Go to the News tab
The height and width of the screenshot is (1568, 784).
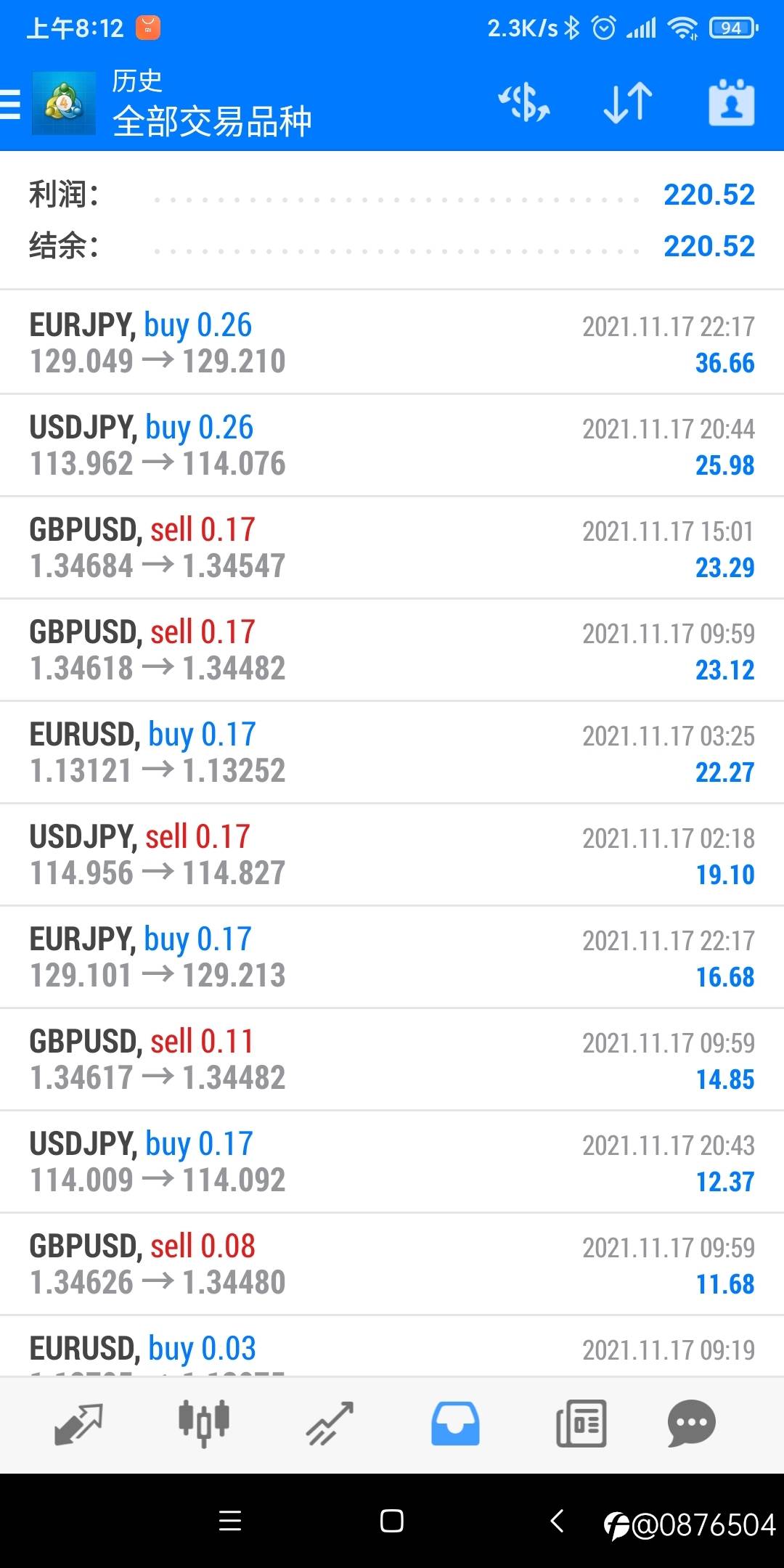tap(581, 1424)
